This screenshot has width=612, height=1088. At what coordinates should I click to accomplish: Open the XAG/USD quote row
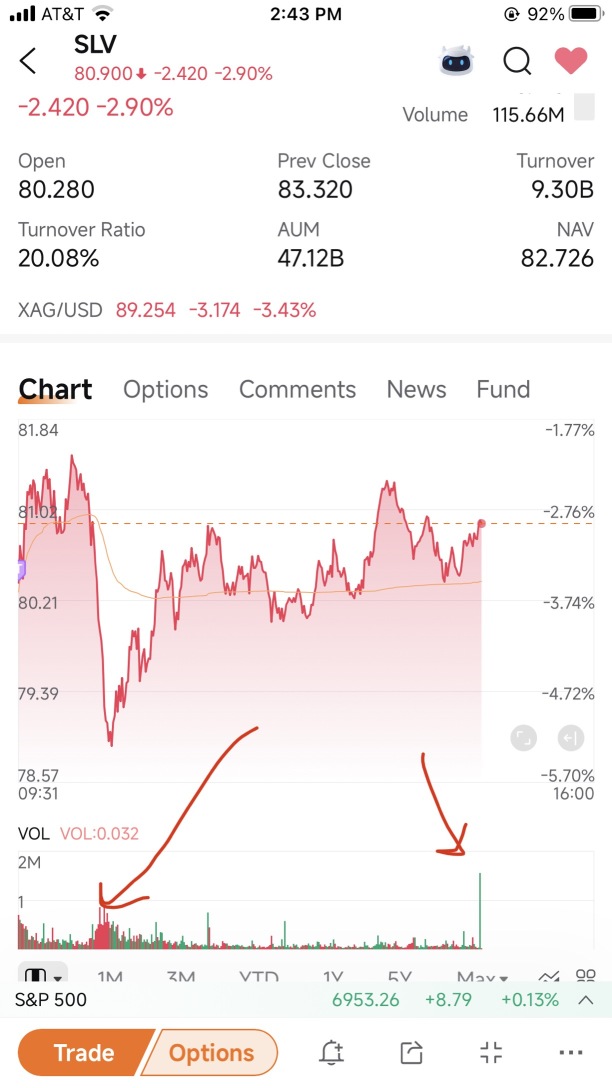pos(167,310)
